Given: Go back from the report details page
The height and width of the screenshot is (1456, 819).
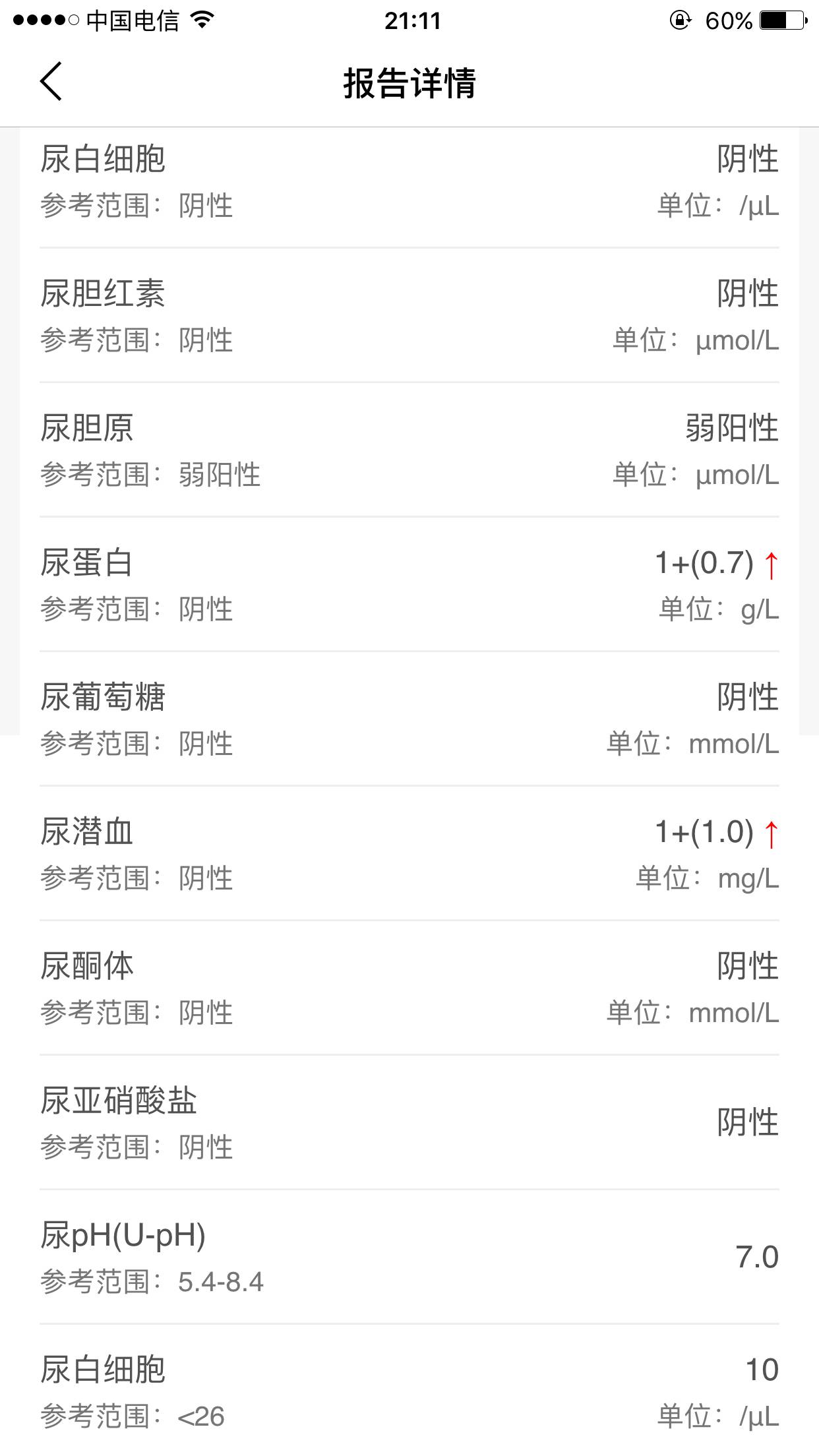Looking at the screenshot, I should [x=51, y=82].
